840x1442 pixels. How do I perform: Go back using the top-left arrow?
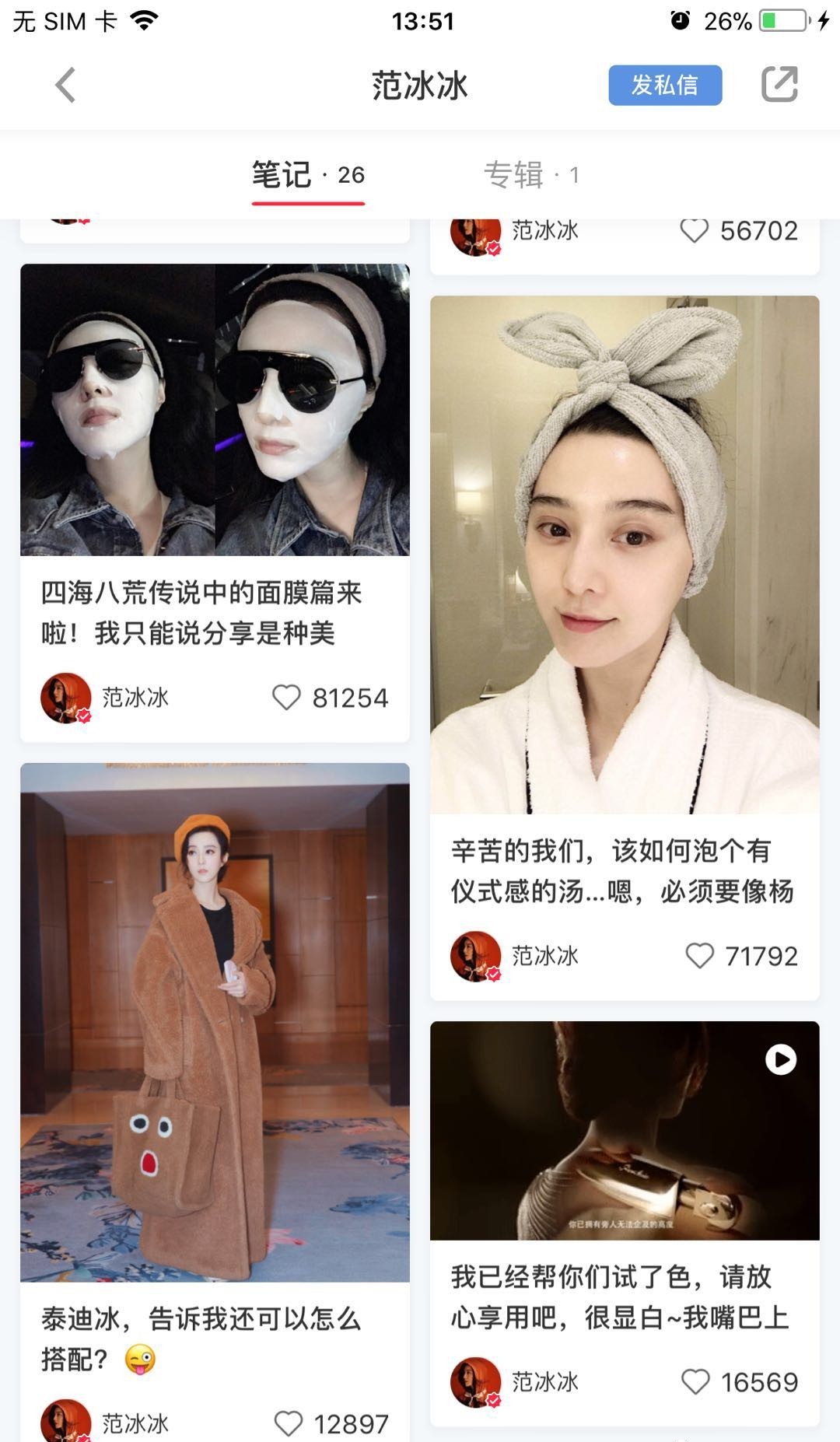[65, 85]
